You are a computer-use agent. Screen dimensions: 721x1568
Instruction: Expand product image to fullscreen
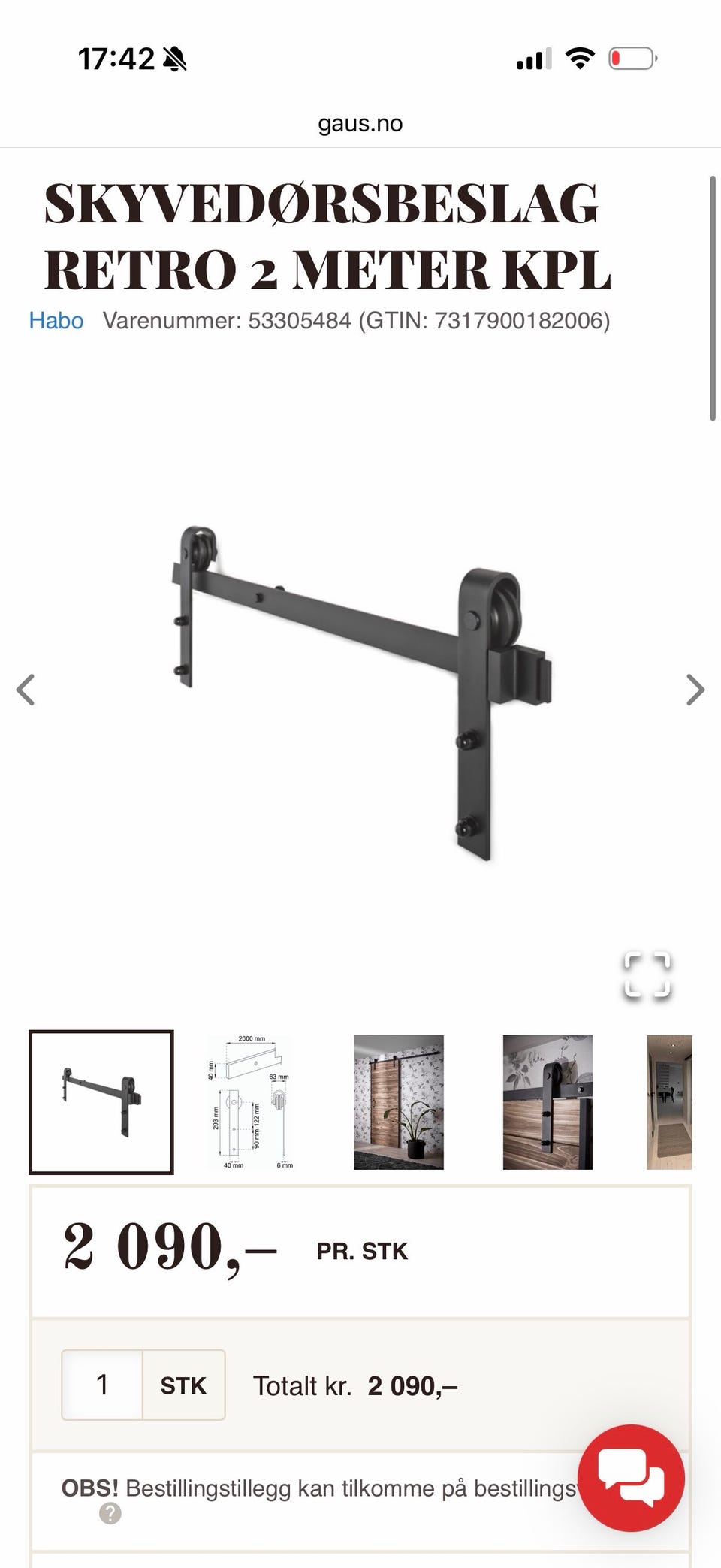click(x=647, y=974)
